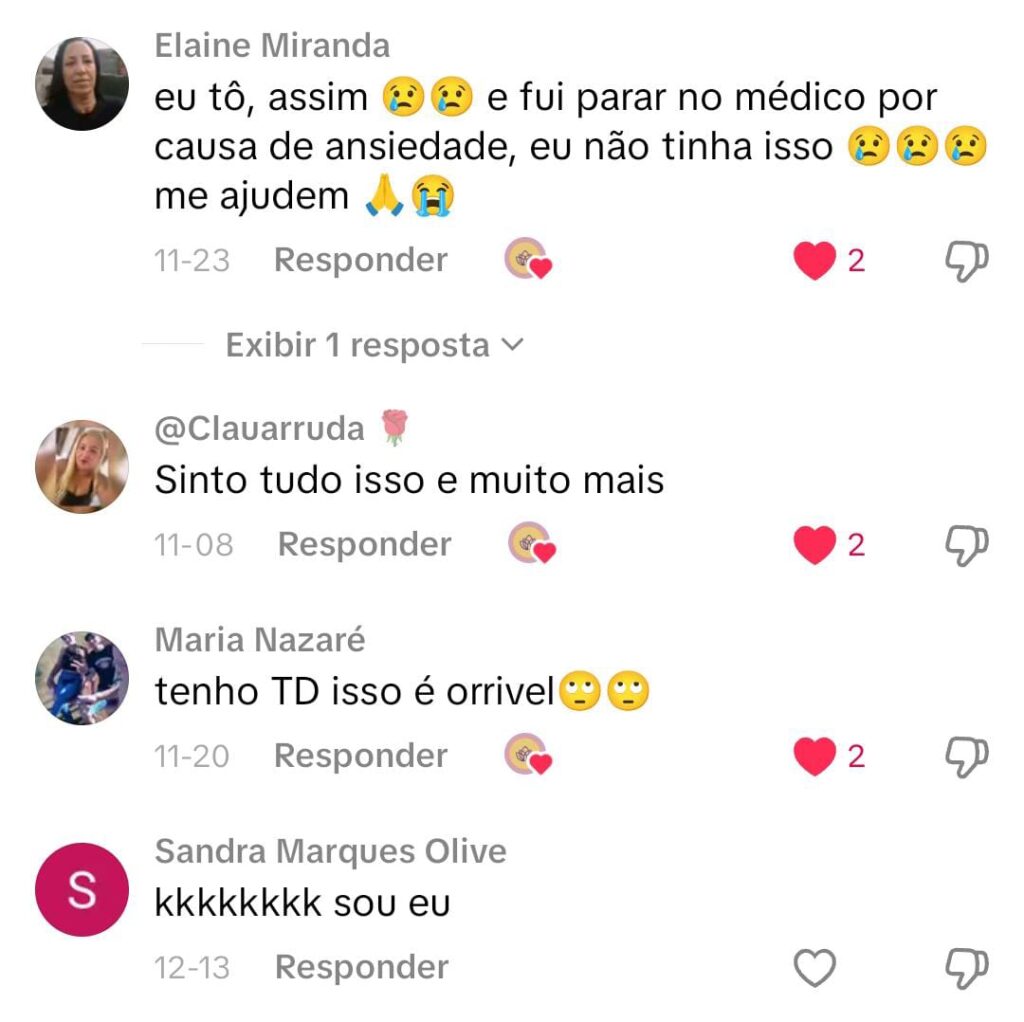
Task: Like Maria Nazaré's comment
Action: click(x=814, y=757)
